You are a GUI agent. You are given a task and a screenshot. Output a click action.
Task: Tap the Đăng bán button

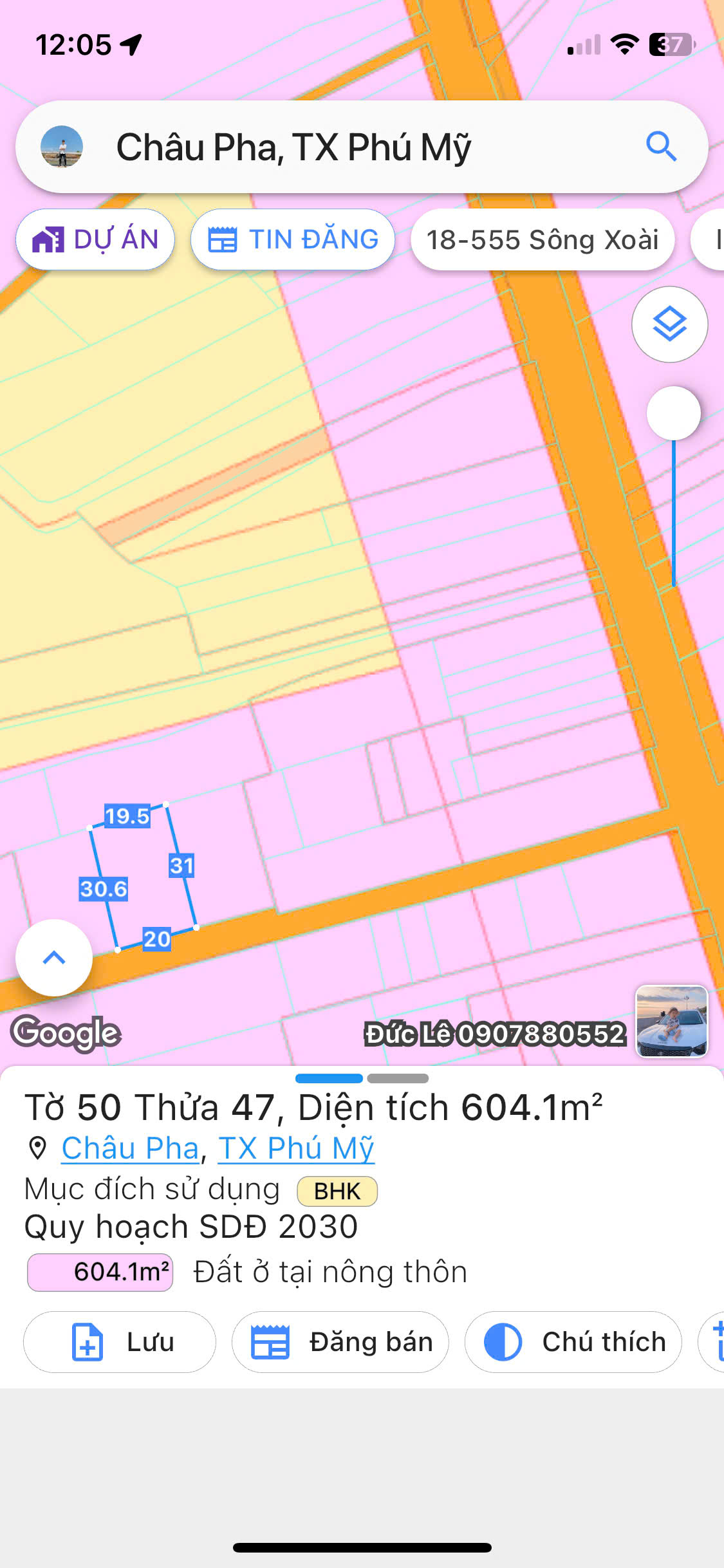coord(340,1342)
